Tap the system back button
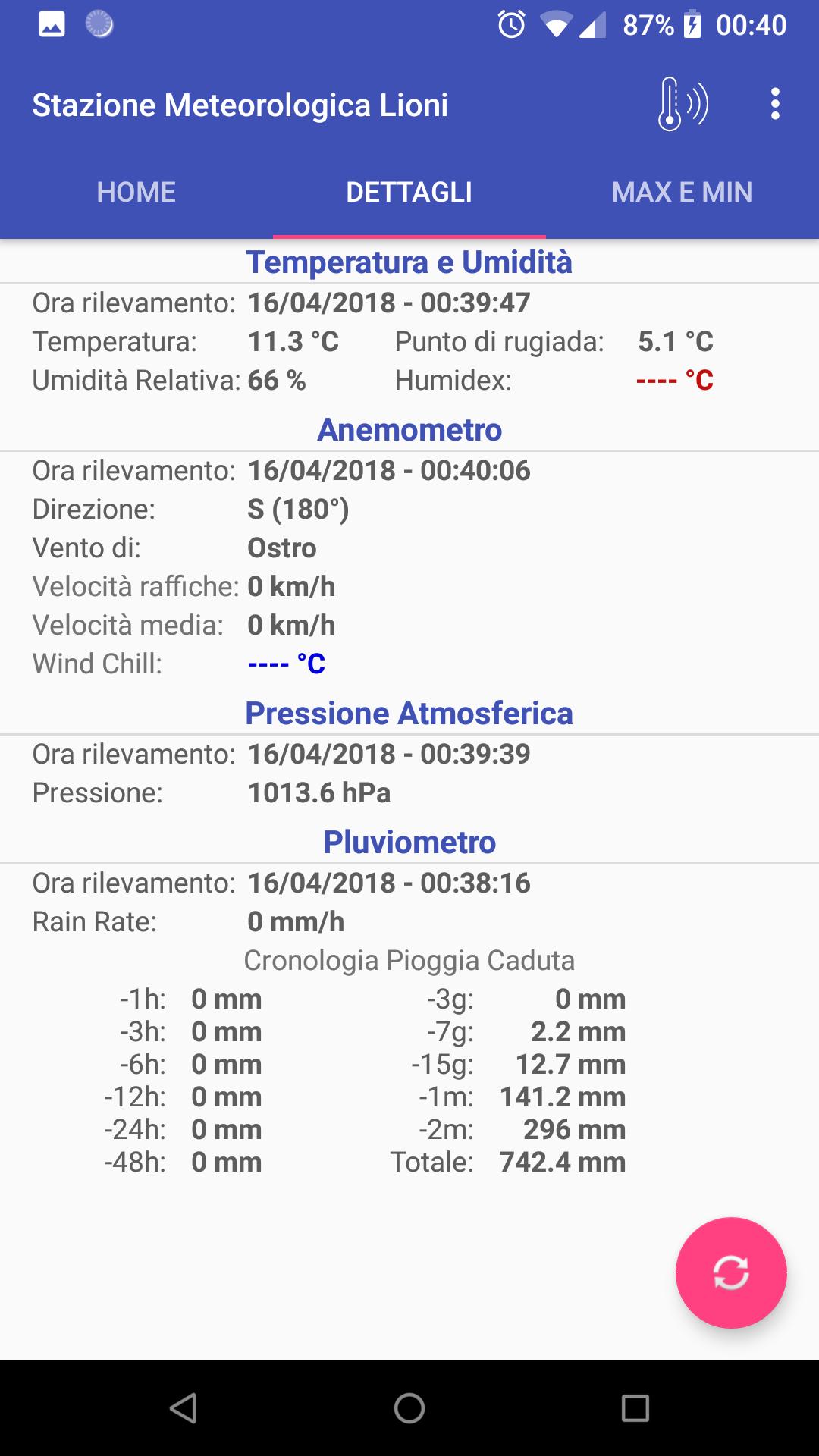The width and height of the screenshot is (819, 1456). [183, 1408]
